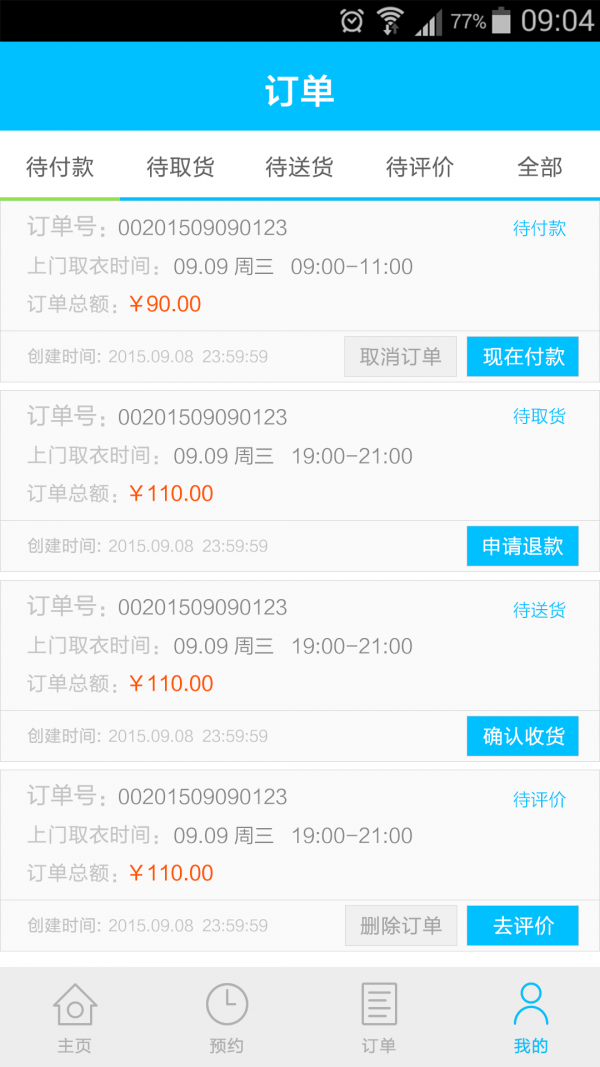Image resolution: width=600 pixels, height=1067 pixels.
Task: Show 全部 orders tab
Action: pos(540,167)
